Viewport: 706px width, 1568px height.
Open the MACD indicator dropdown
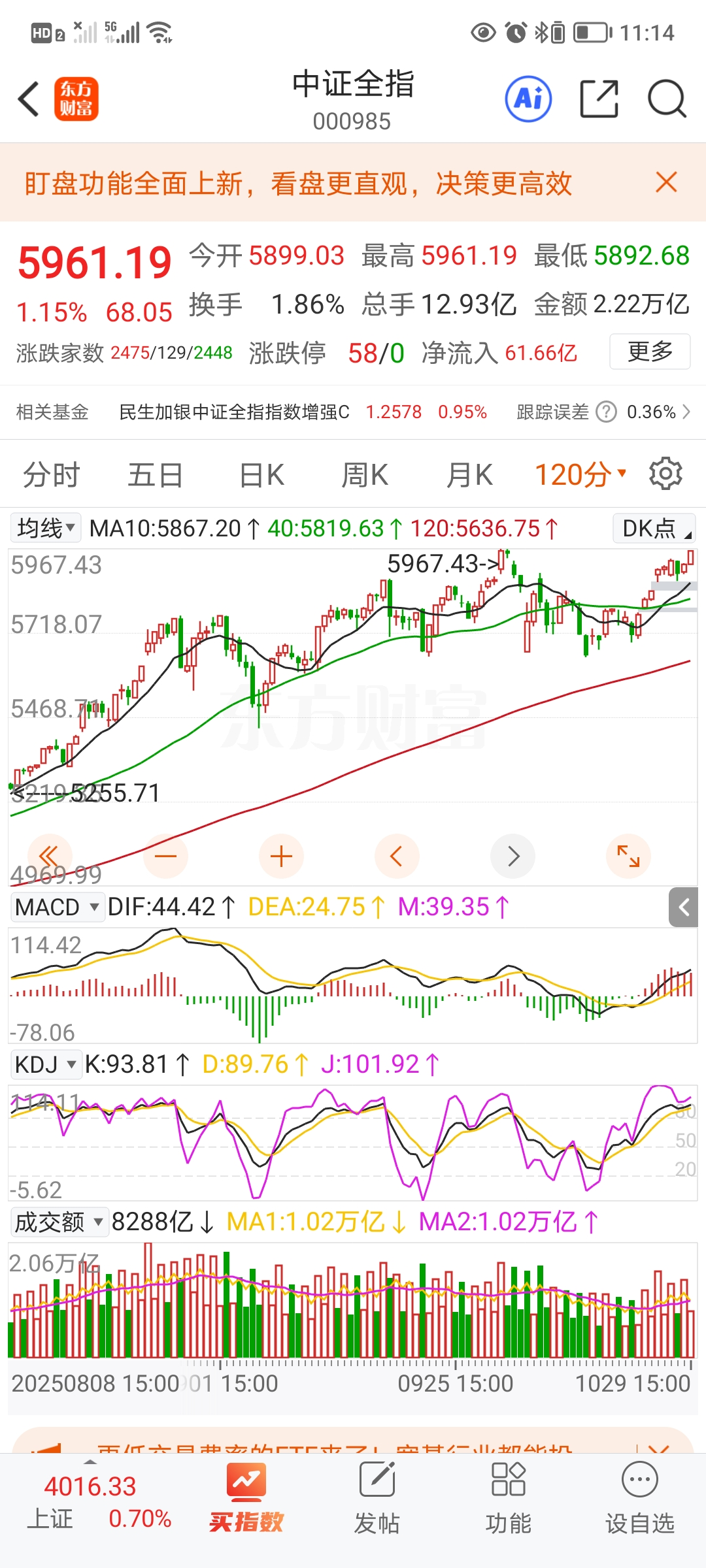tap(58, 907)
